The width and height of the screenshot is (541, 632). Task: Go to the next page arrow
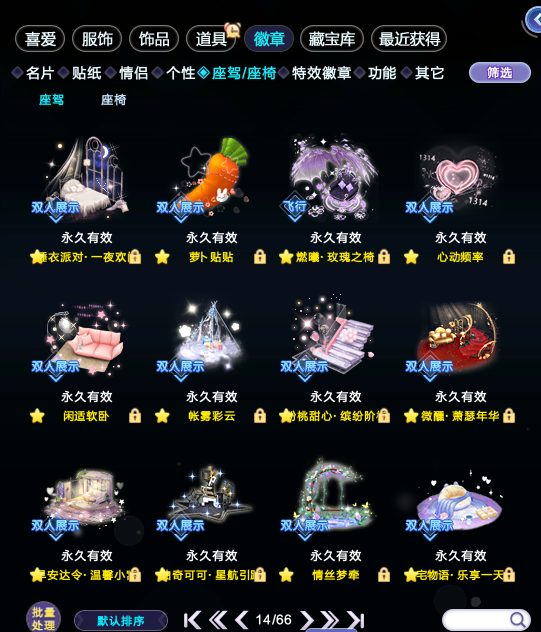click(307, 620)
